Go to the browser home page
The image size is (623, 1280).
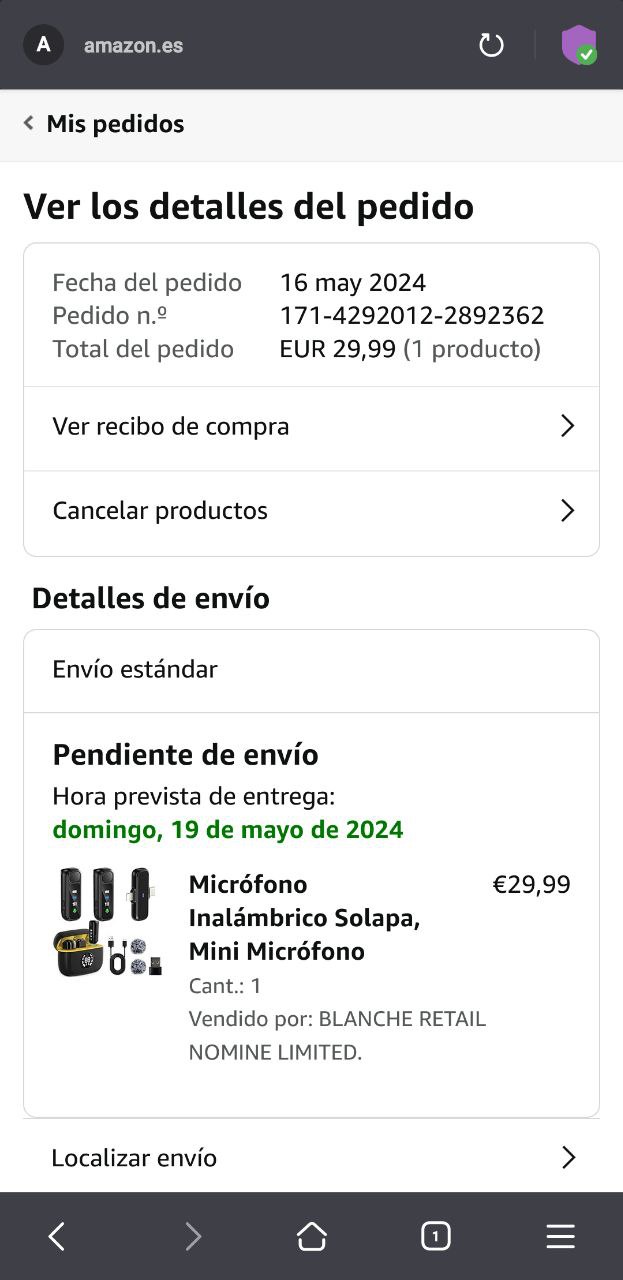(x=312, y=1237)
